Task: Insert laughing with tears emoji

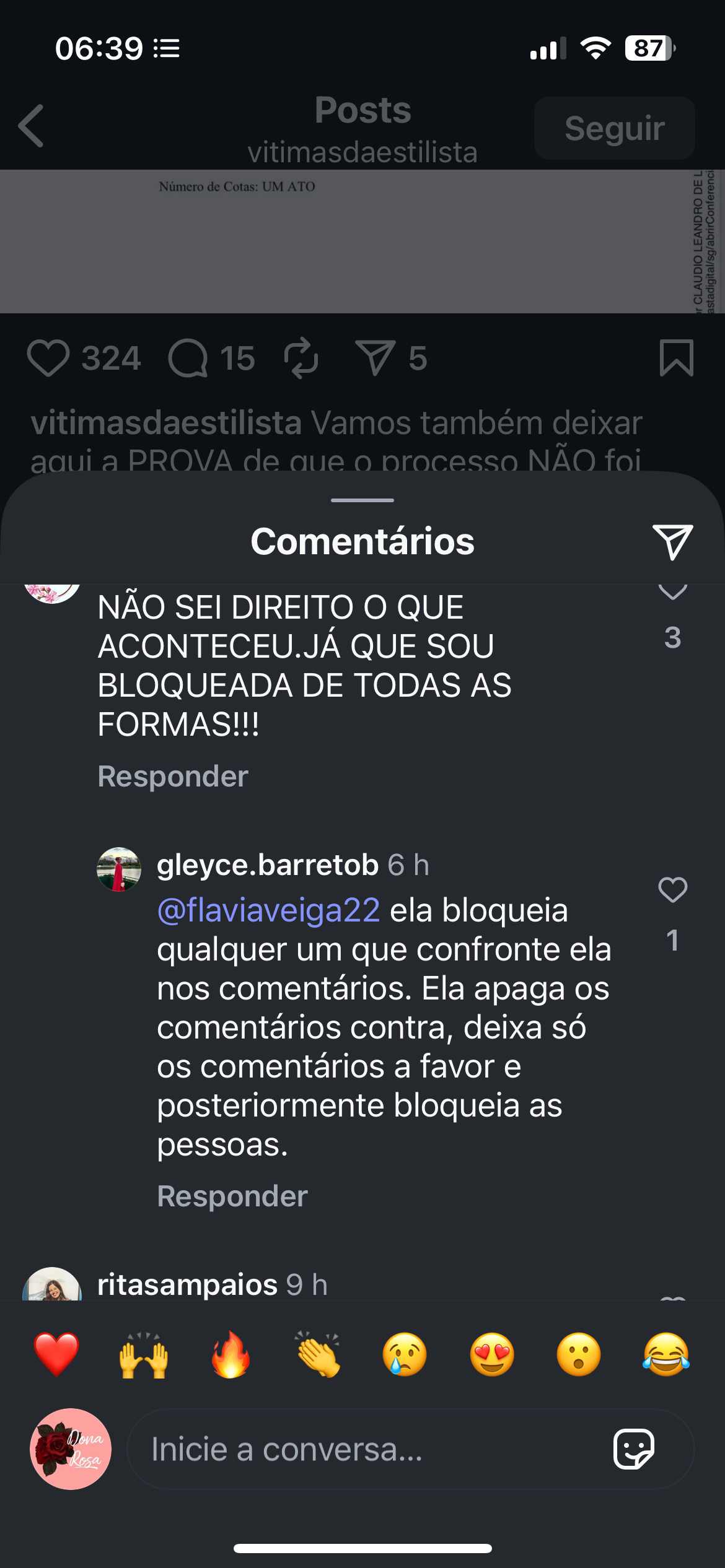Action: tap(666, 1354)
